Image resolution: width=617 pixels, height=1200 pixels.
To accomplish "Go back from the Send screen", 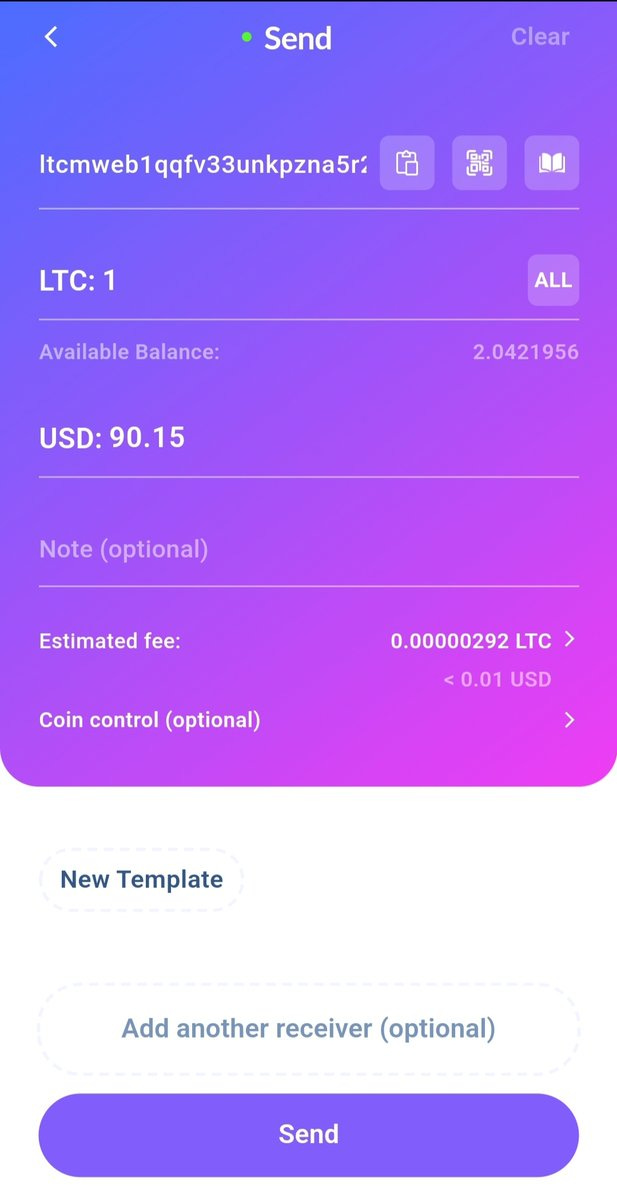I will (52, 37).
